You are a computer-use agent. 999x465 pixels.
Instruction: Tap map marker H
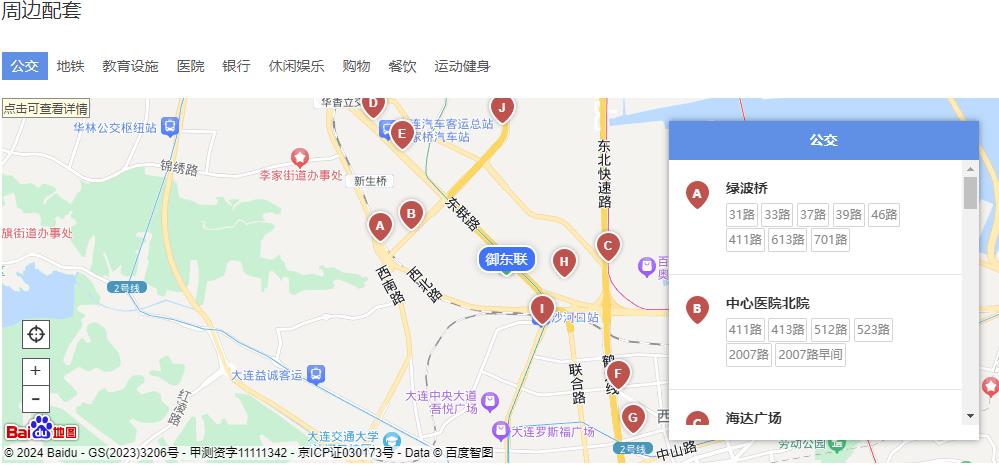click(x=564, y=262)
